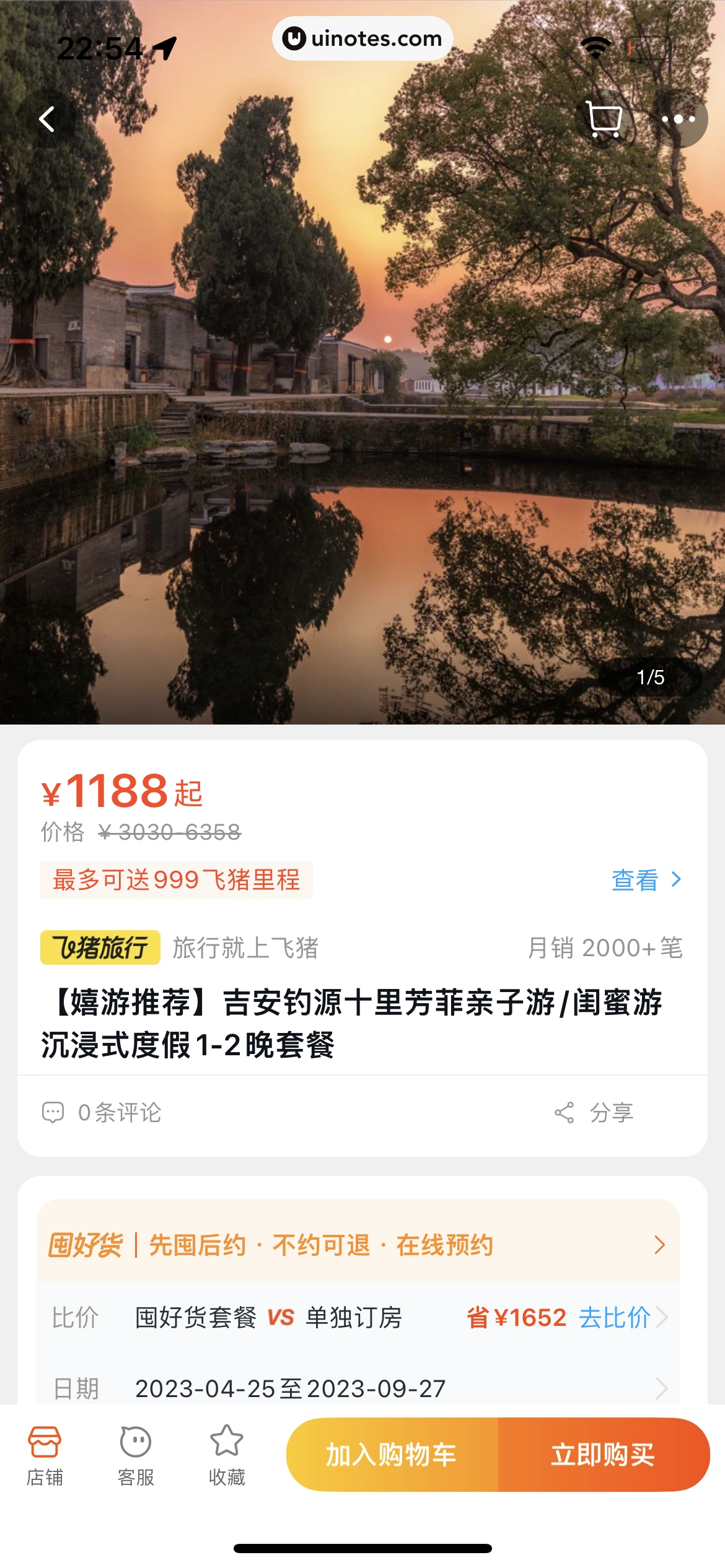Open the 0条评论 reviews section

(x=102, y=1113)
